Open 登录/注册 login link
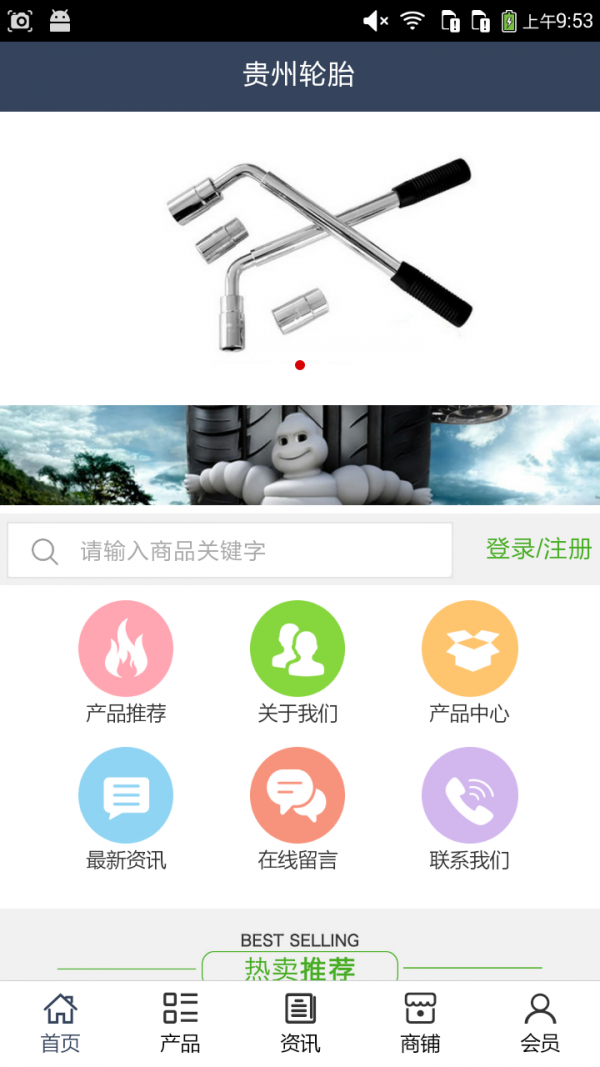600x1067 pixels. 538,549
